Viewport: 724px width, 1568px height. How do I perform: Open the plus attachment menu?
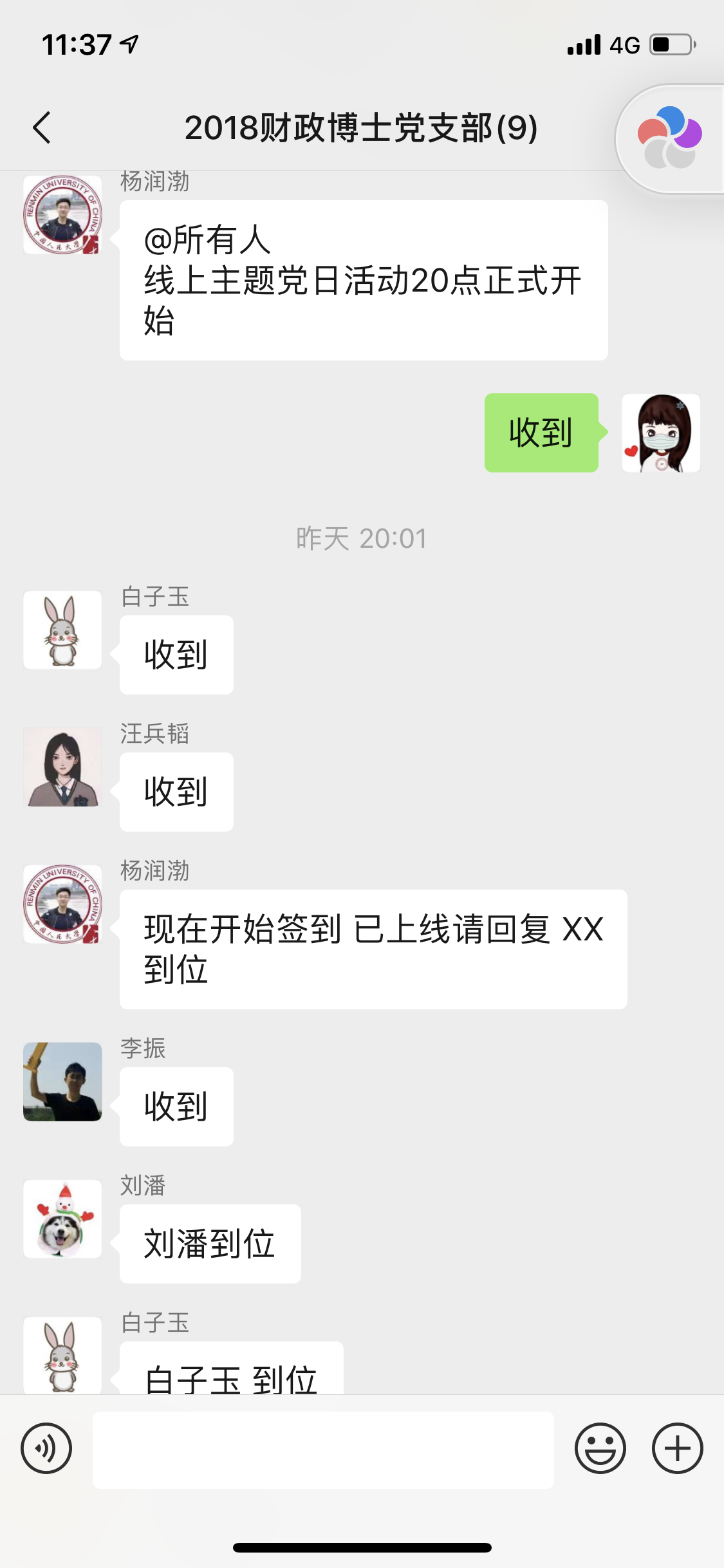point(677,1448)
